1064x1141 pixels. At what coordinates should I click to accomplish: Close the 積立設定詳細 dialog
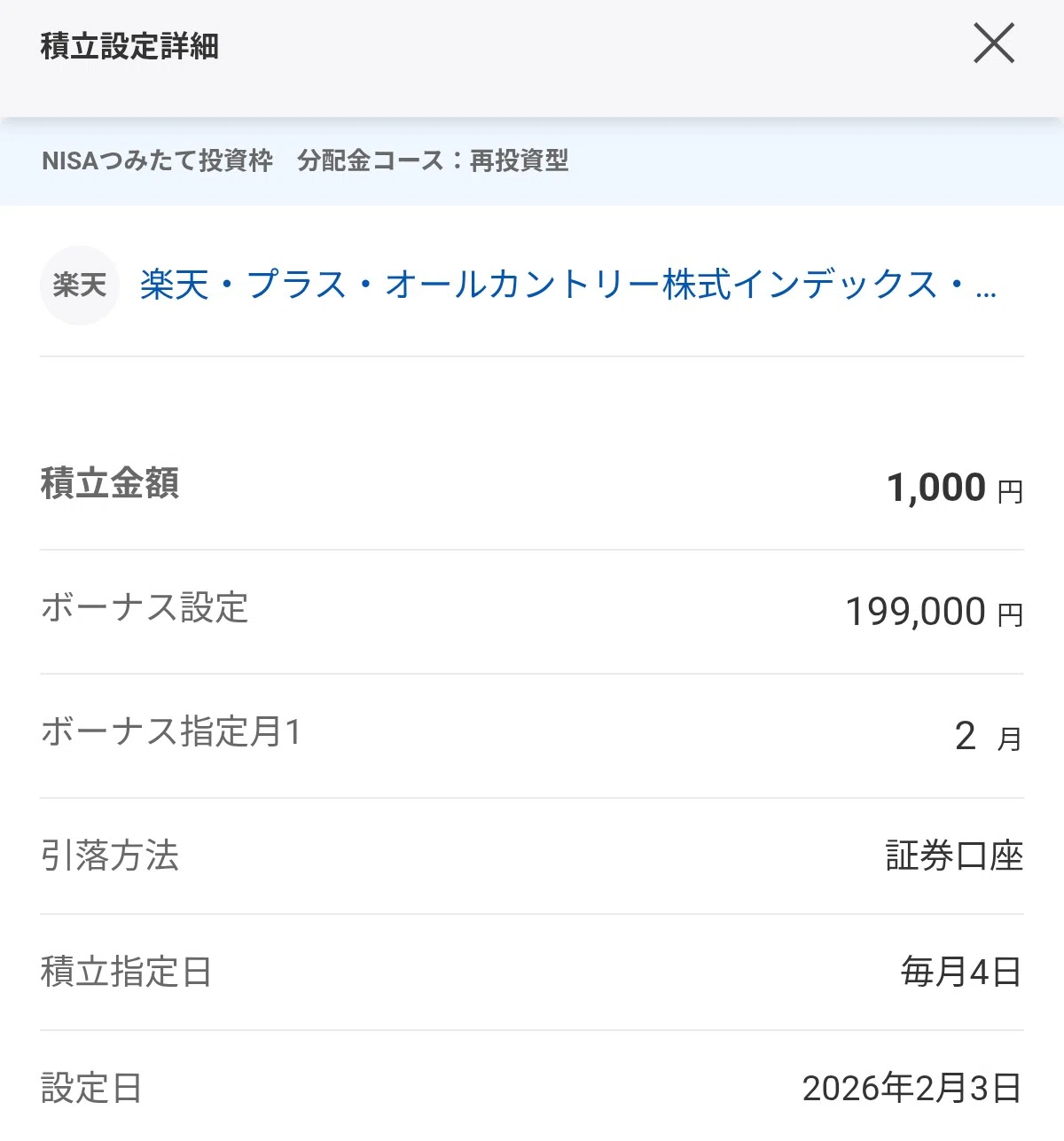[994, 43]
